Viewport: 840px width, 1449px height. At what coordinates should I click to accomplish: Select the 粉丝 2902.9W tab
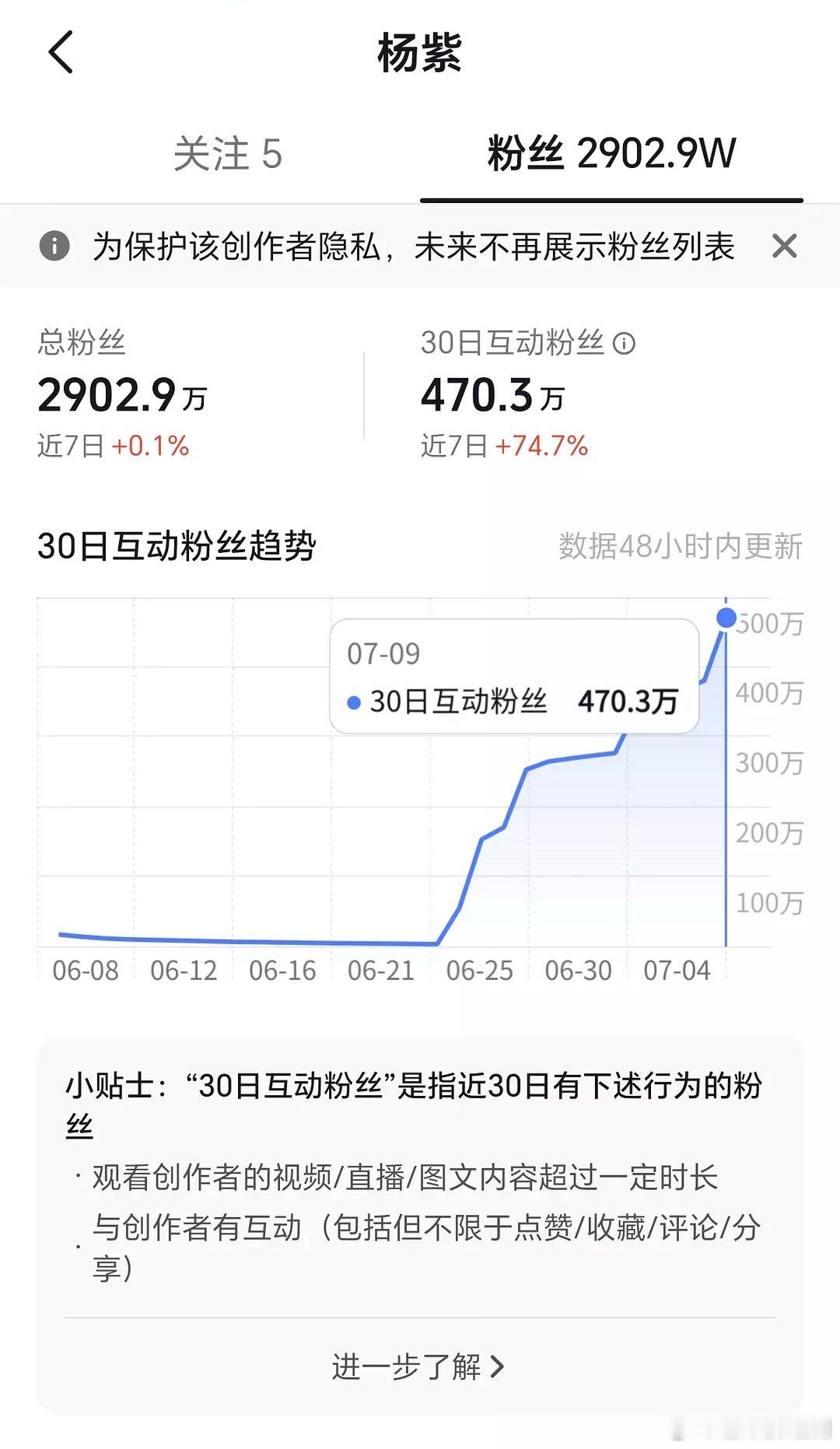coord(611,153)
